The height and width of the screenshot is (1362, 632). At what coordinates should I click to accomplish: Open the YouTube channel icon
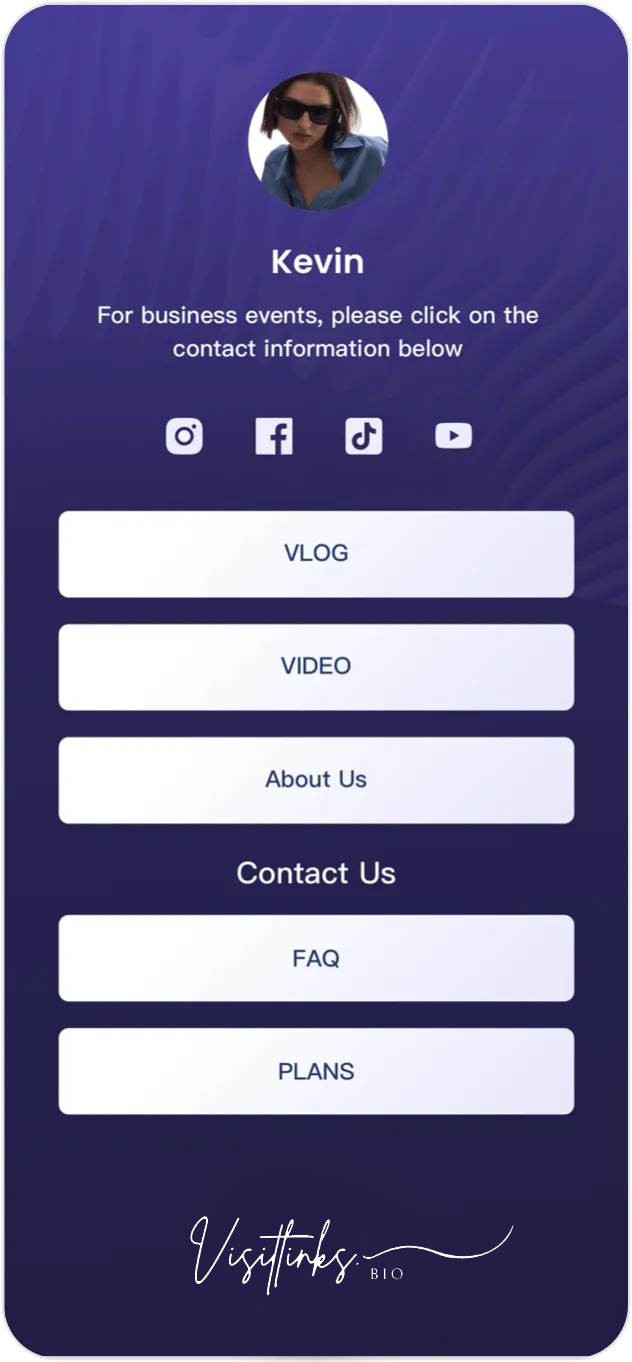(453, 436)
